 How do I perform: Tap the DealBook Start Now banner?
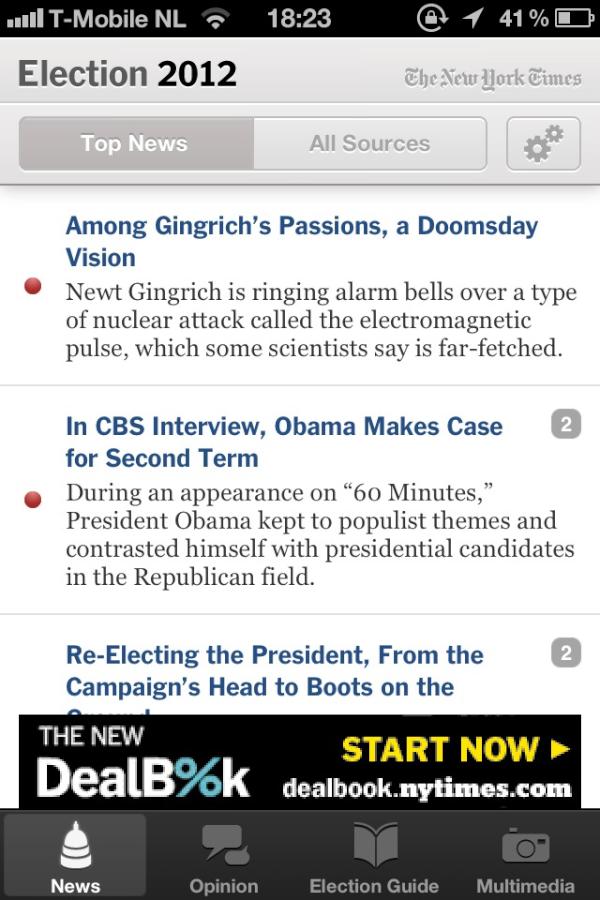pyautogui.click(x=300, y=761)
